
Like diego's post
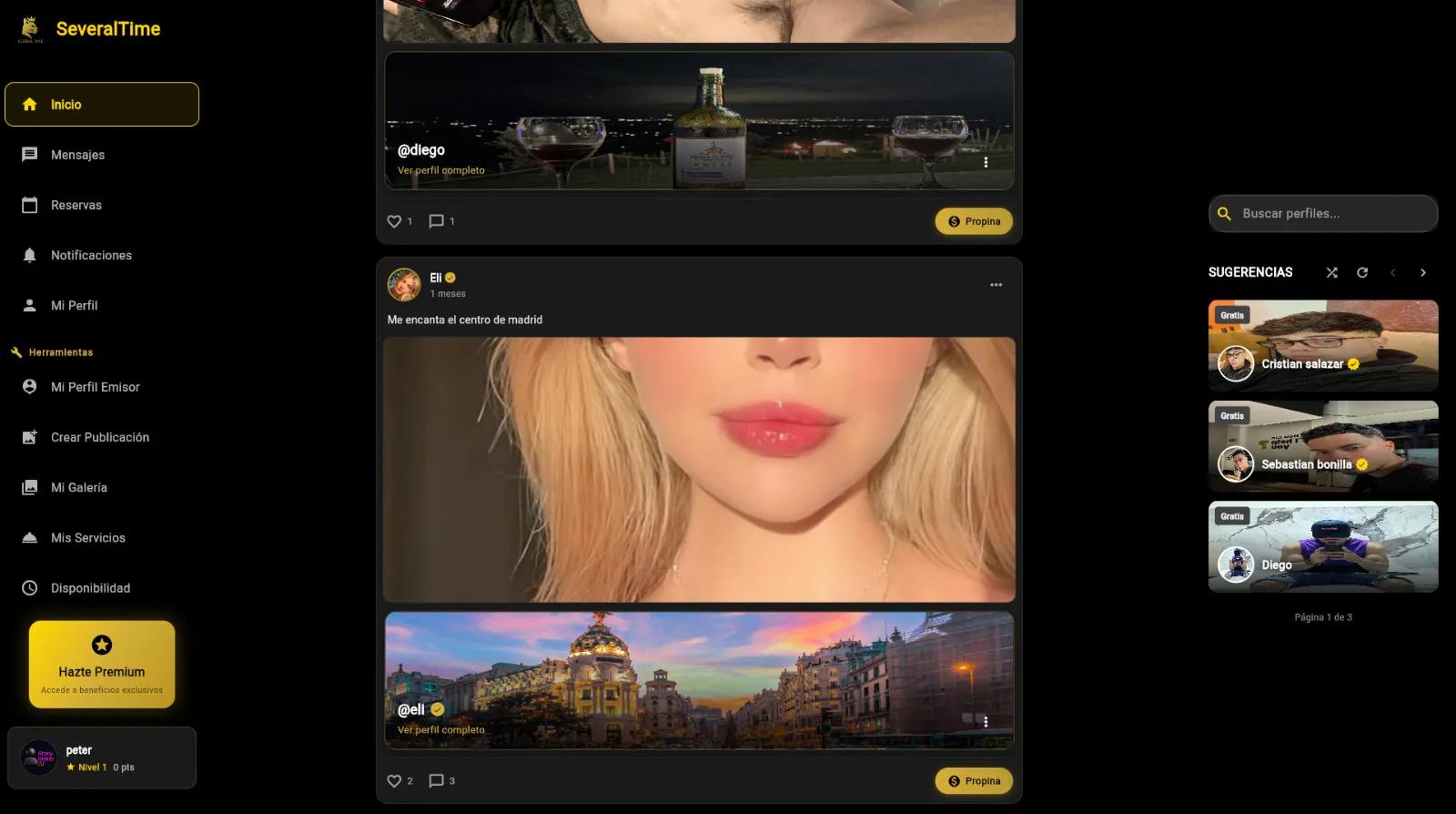(394, 221)
